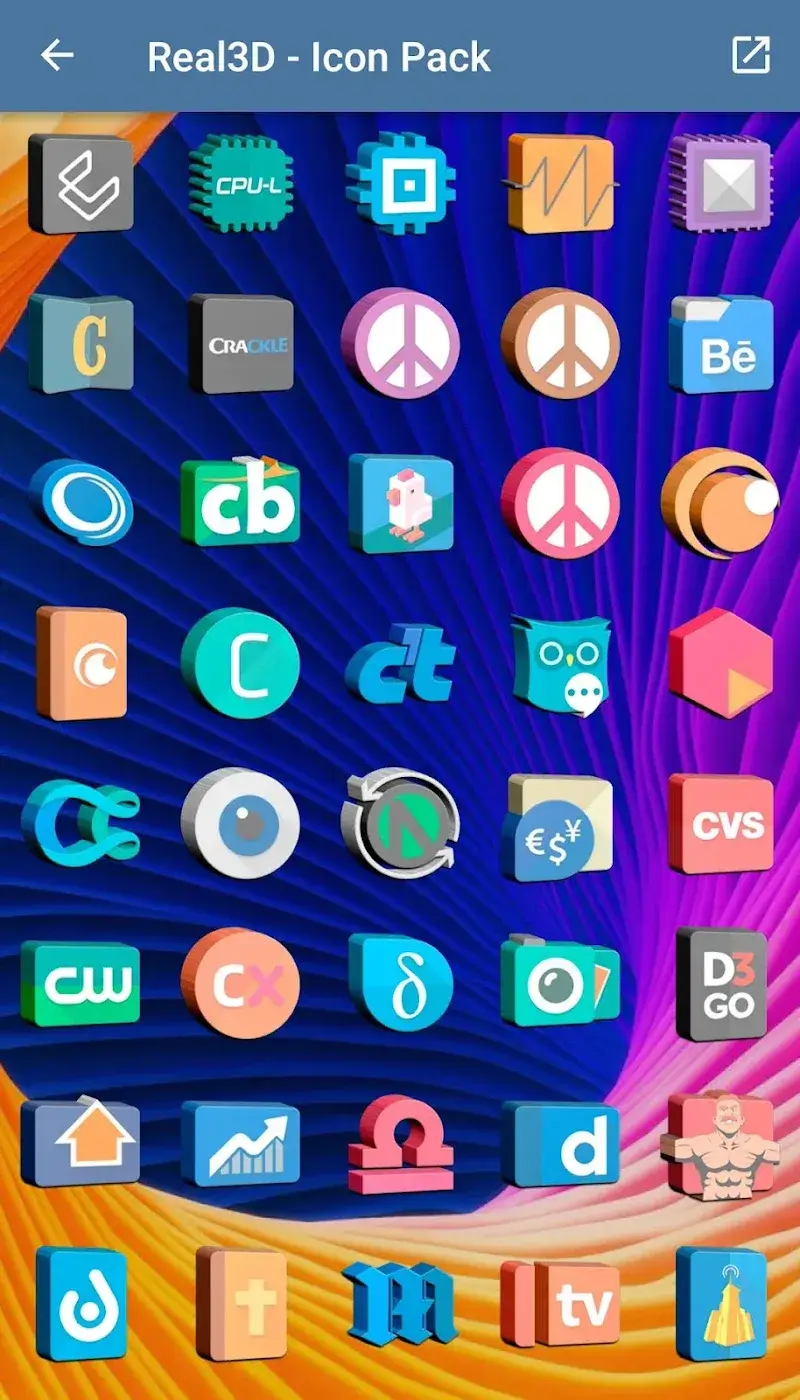Select the big eyeball icon
The height and width of the screenshot is (1400, 800).
[241, 825]
